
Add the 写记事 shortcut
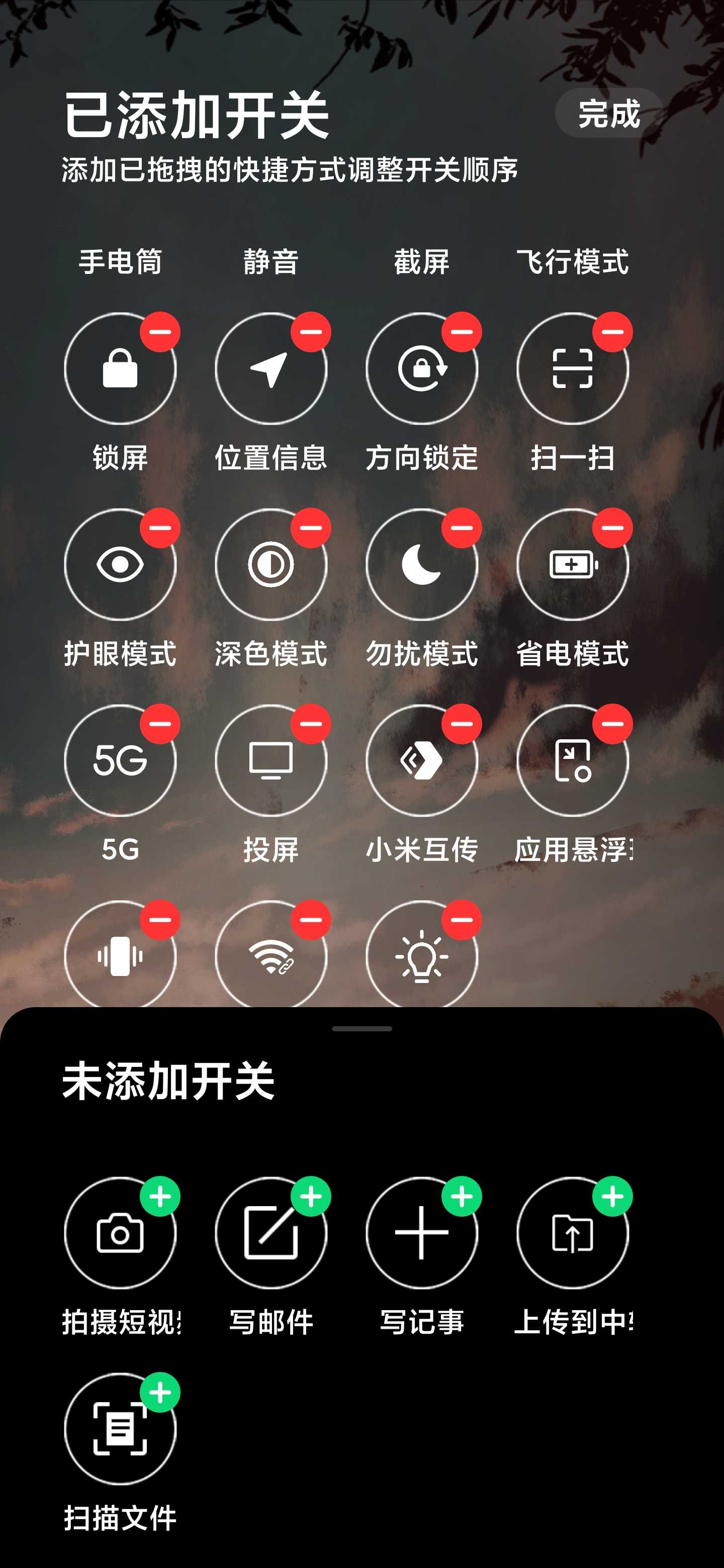[462, 1197]
